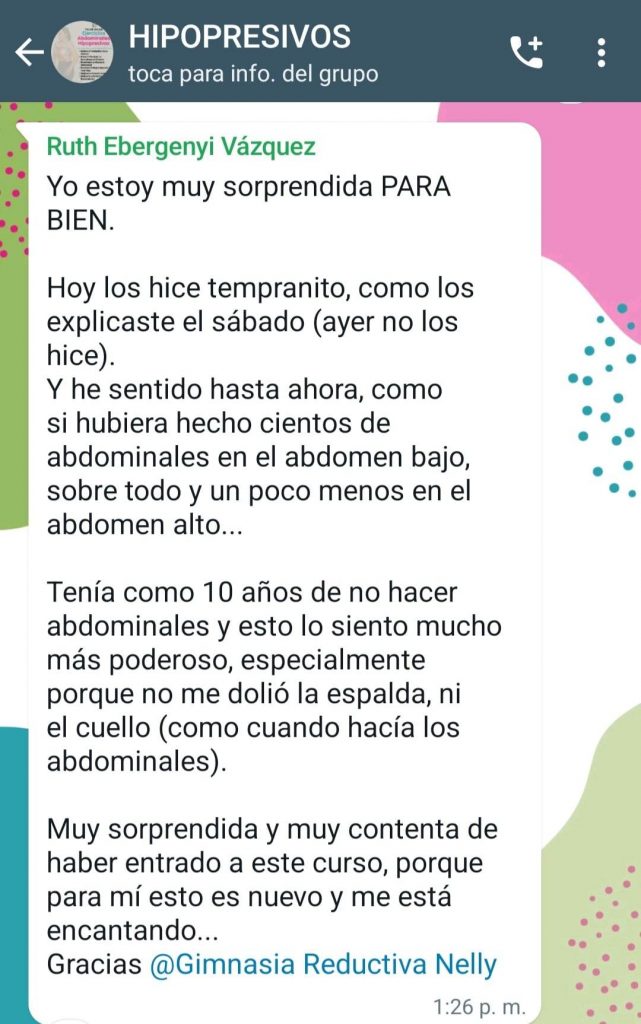Open HIPOPRESIVOS group info
This screenshot has height=1024, width=641.
coord(253,54)
